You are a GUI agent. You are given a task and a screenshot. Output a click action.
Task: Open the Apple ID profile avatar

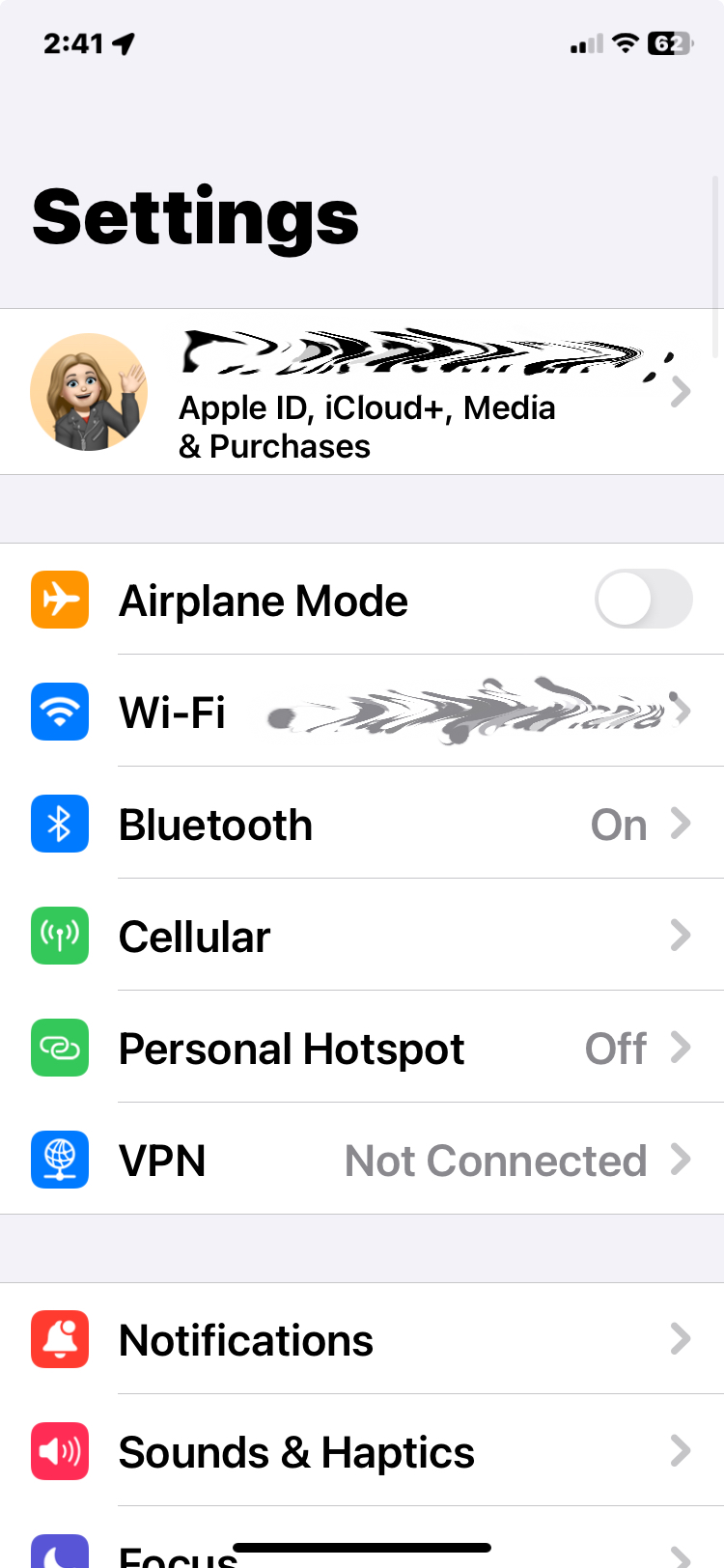[89, 391]
